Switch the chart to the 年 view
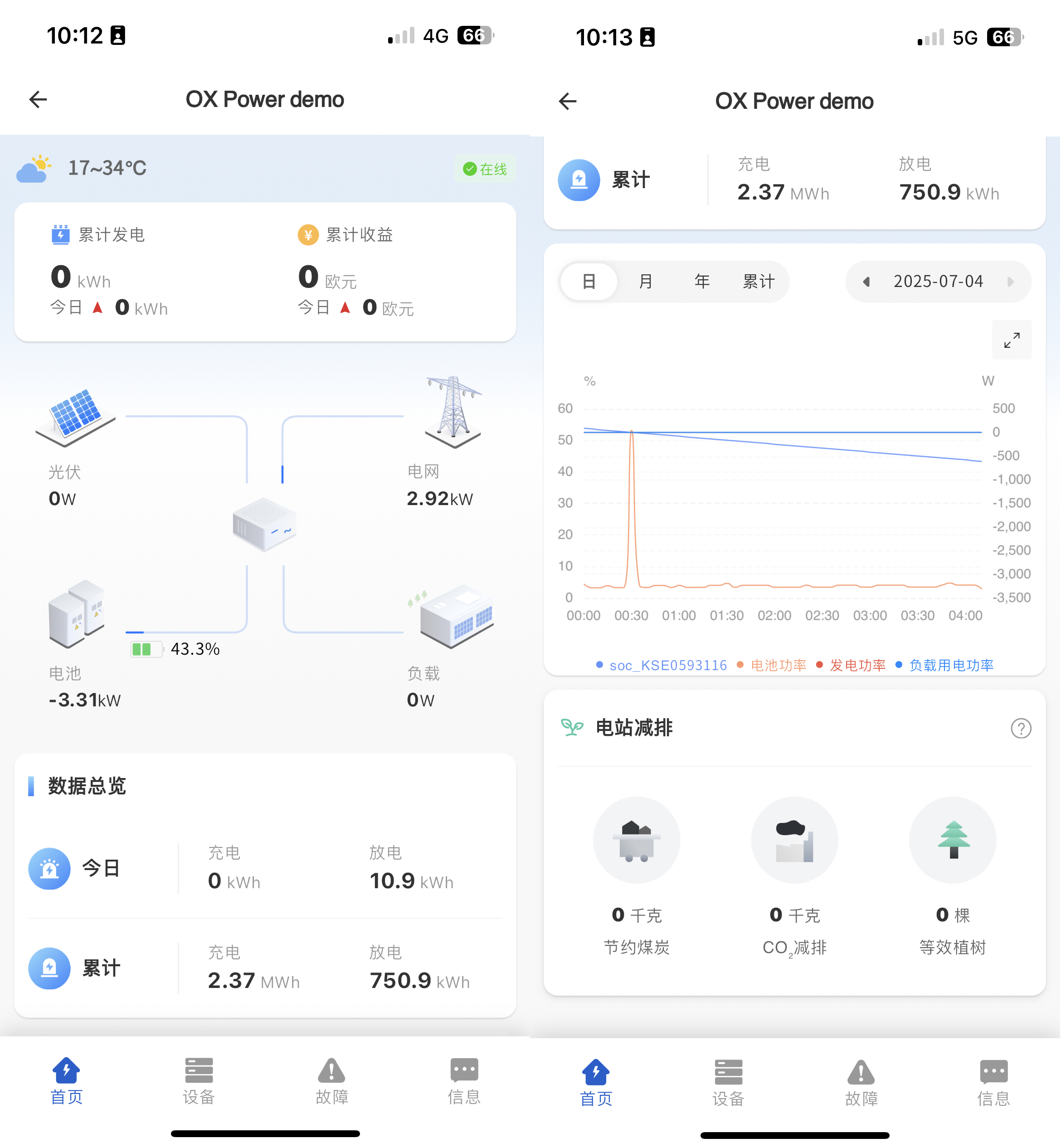 (x=701, y=282)
